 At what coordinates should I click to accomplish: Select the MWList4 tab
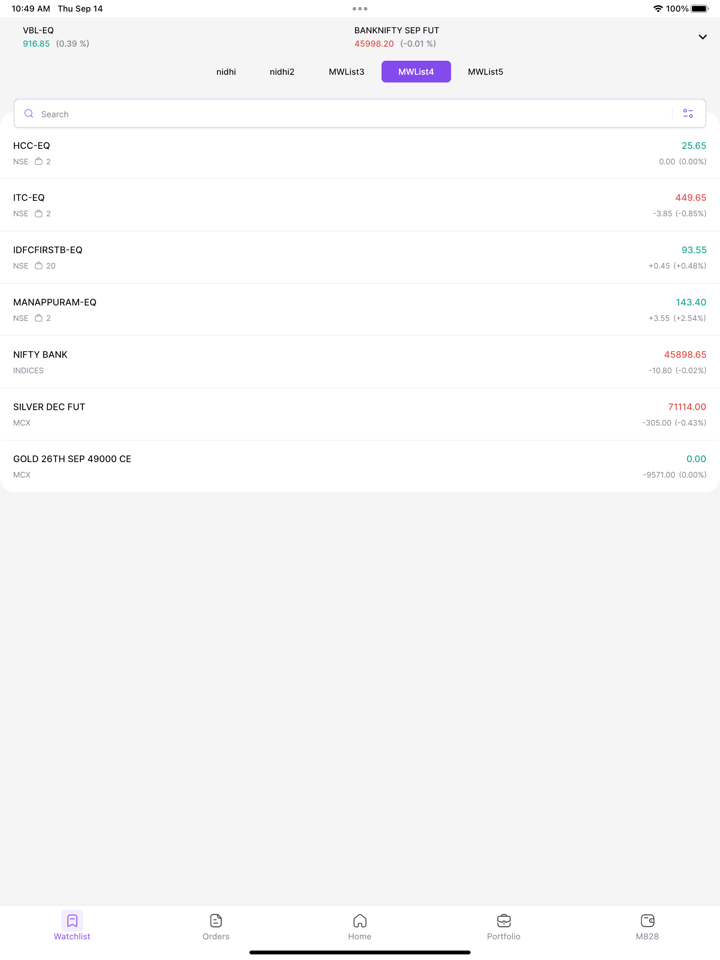(x=416, y=72)
